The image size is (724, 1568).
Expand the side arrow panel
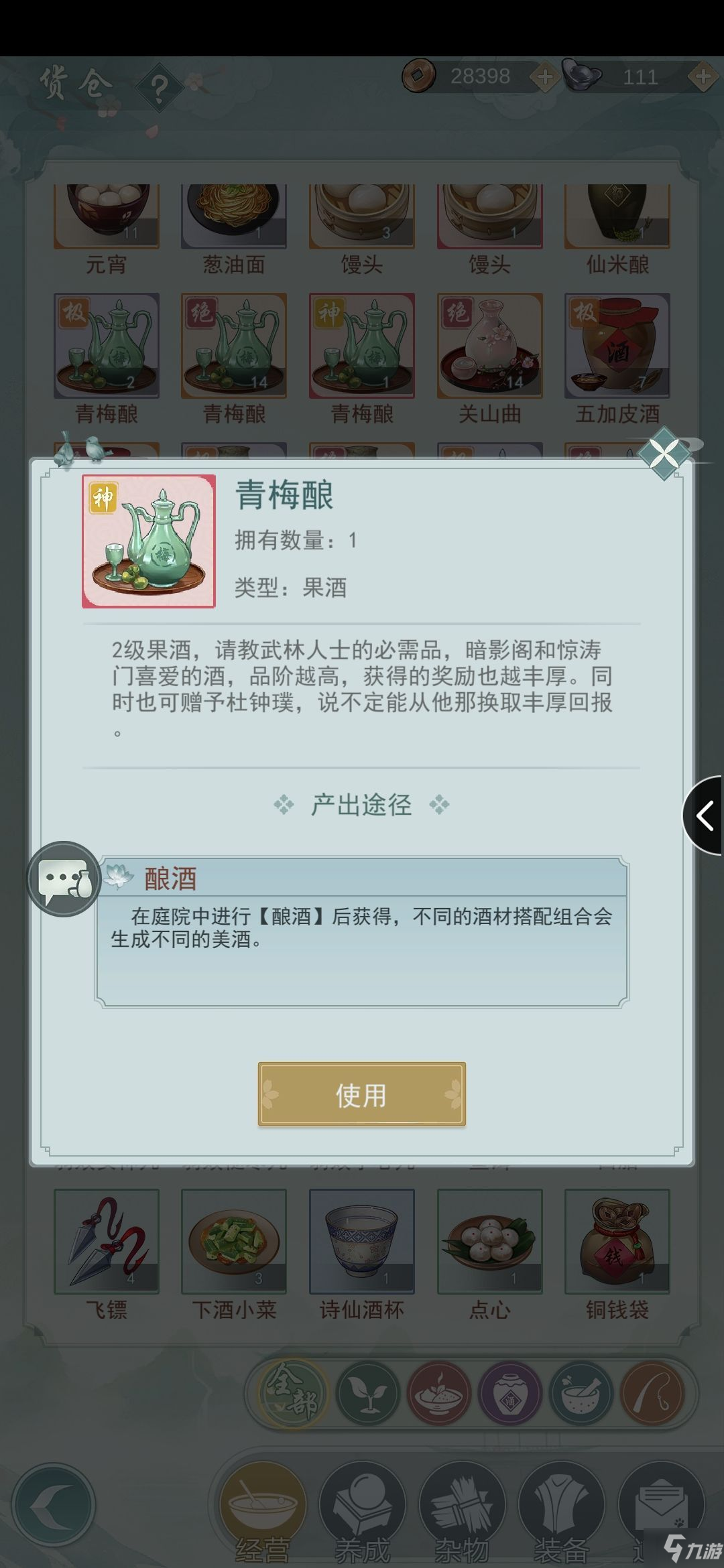(705, 815)
